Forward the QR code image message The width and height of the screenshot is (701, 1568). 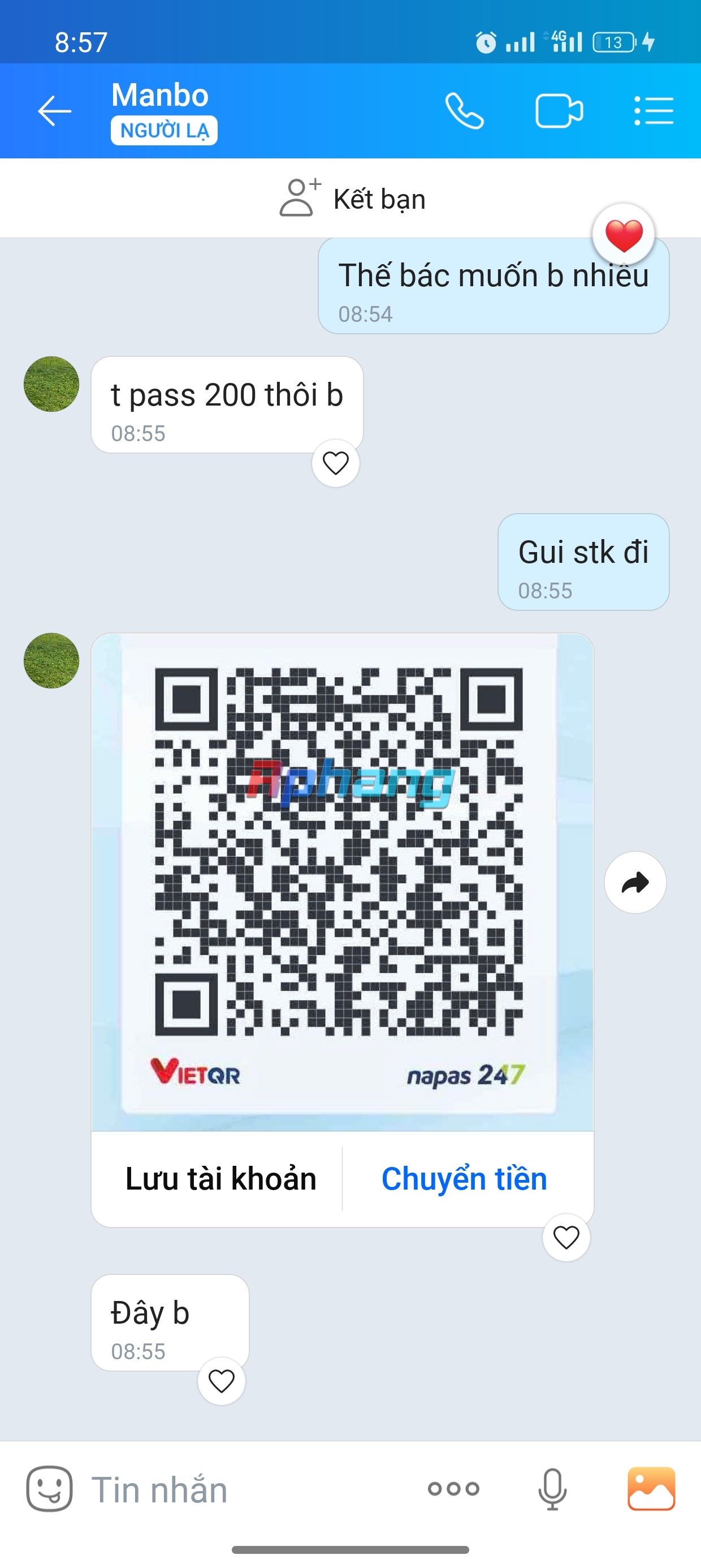(x=635, y=882)
